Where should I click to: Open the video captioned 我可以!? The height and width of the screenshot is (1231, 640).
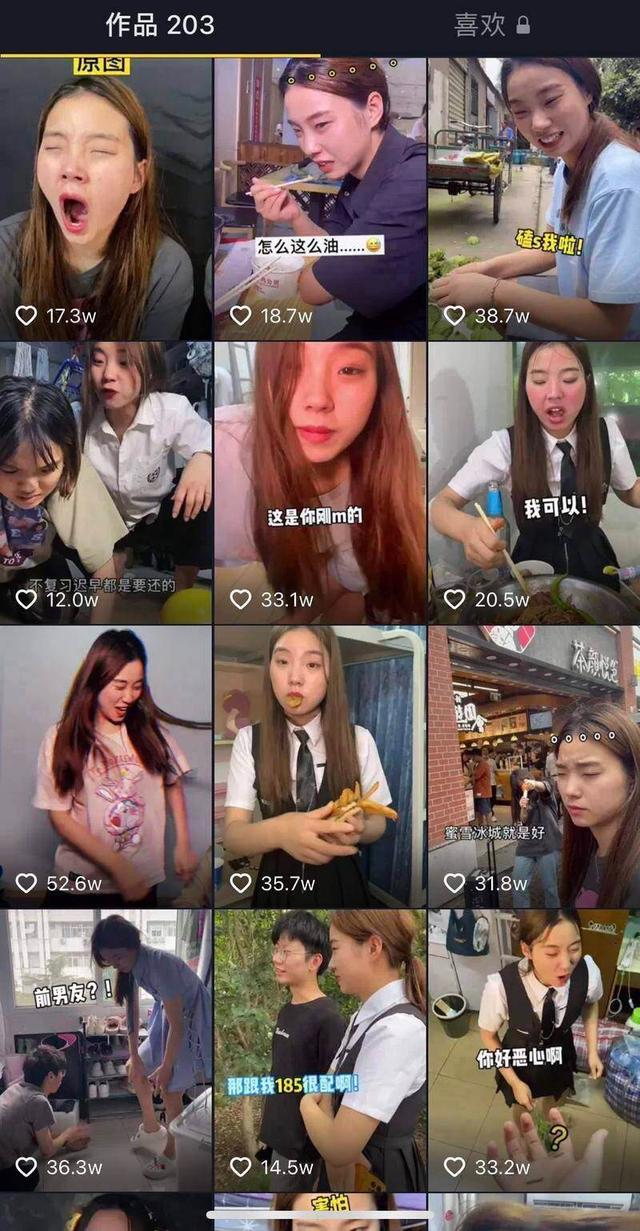pyautogui.click(x=534, y=483)
